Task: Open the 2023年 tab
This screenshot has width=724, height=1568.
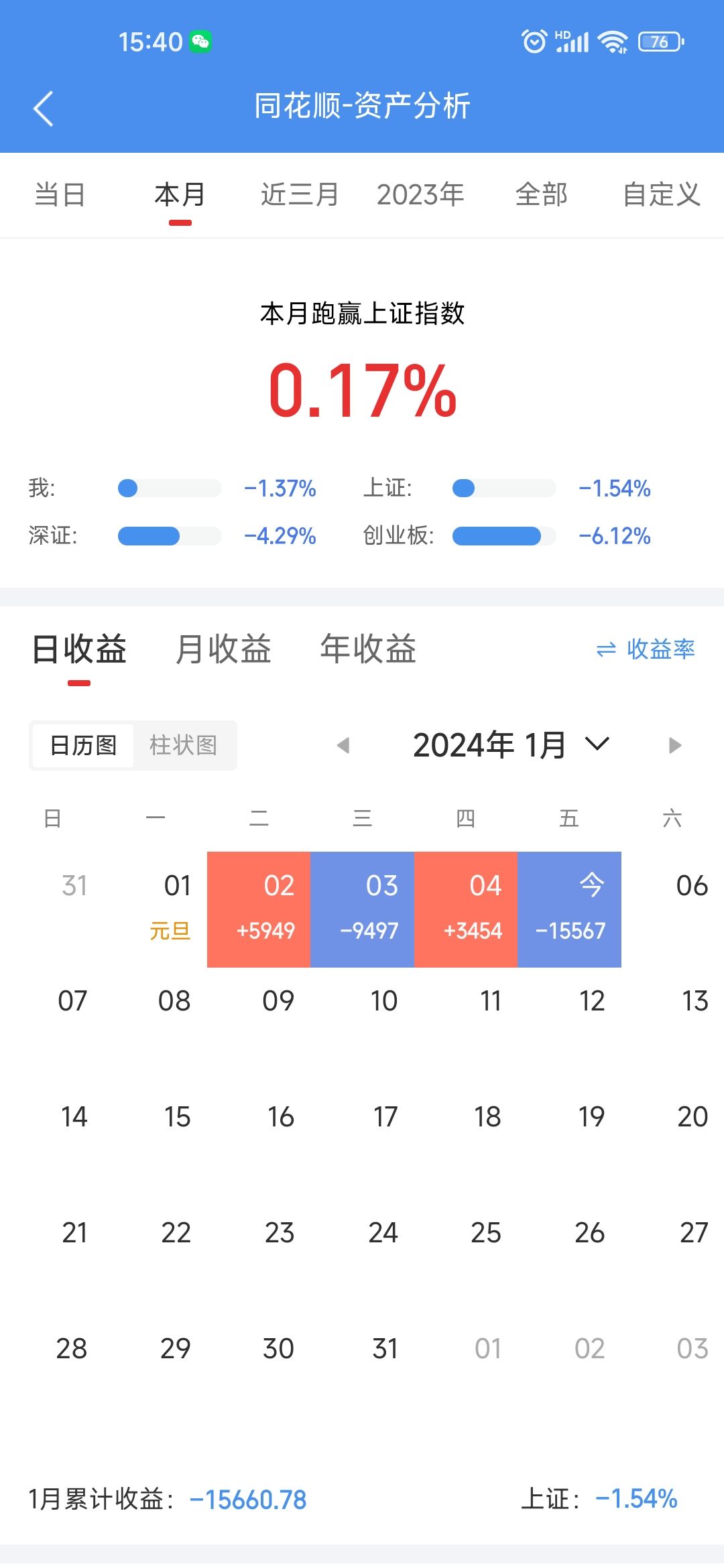Action: pos(420,195)
